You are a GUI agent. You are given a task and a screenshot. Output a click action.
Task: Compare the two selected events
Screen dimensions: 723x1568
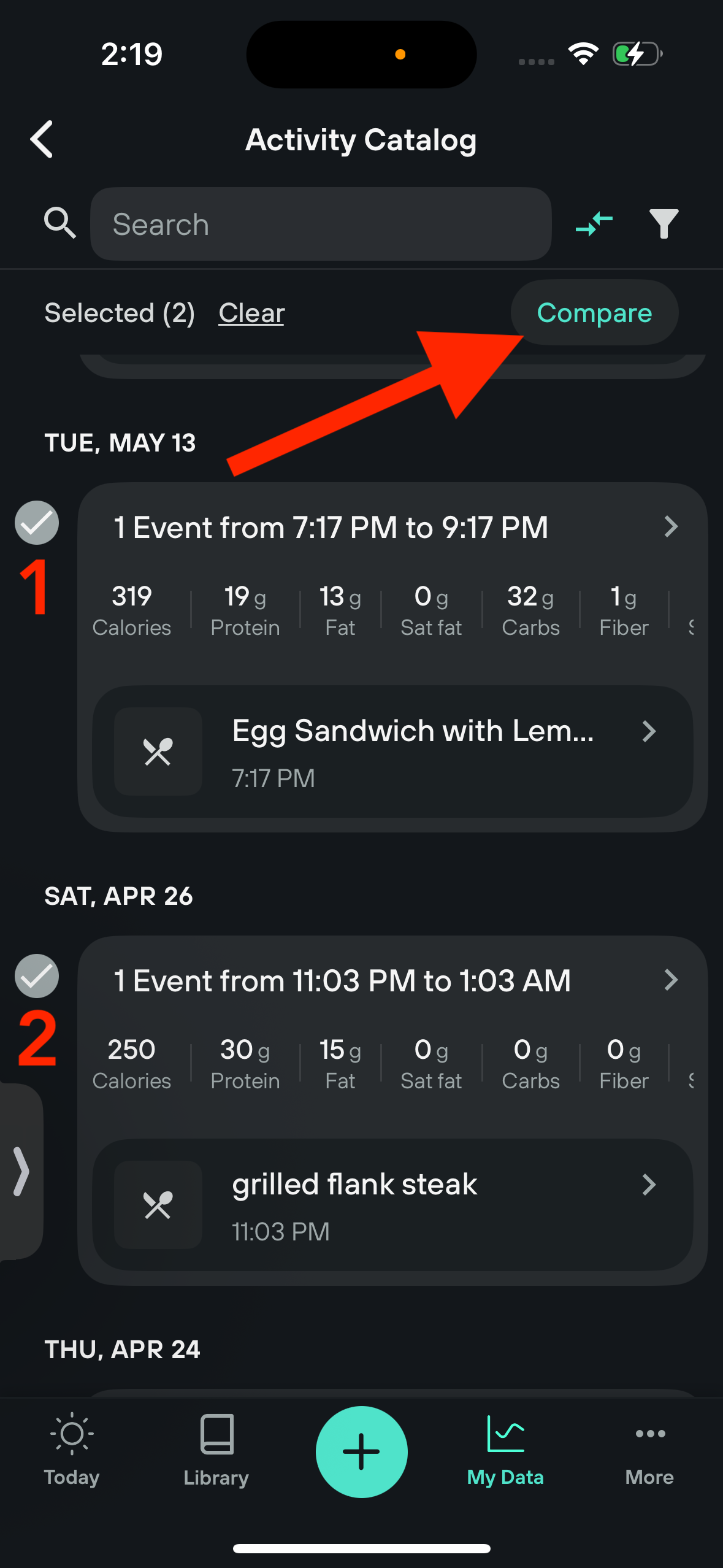[x=594, y=313]
